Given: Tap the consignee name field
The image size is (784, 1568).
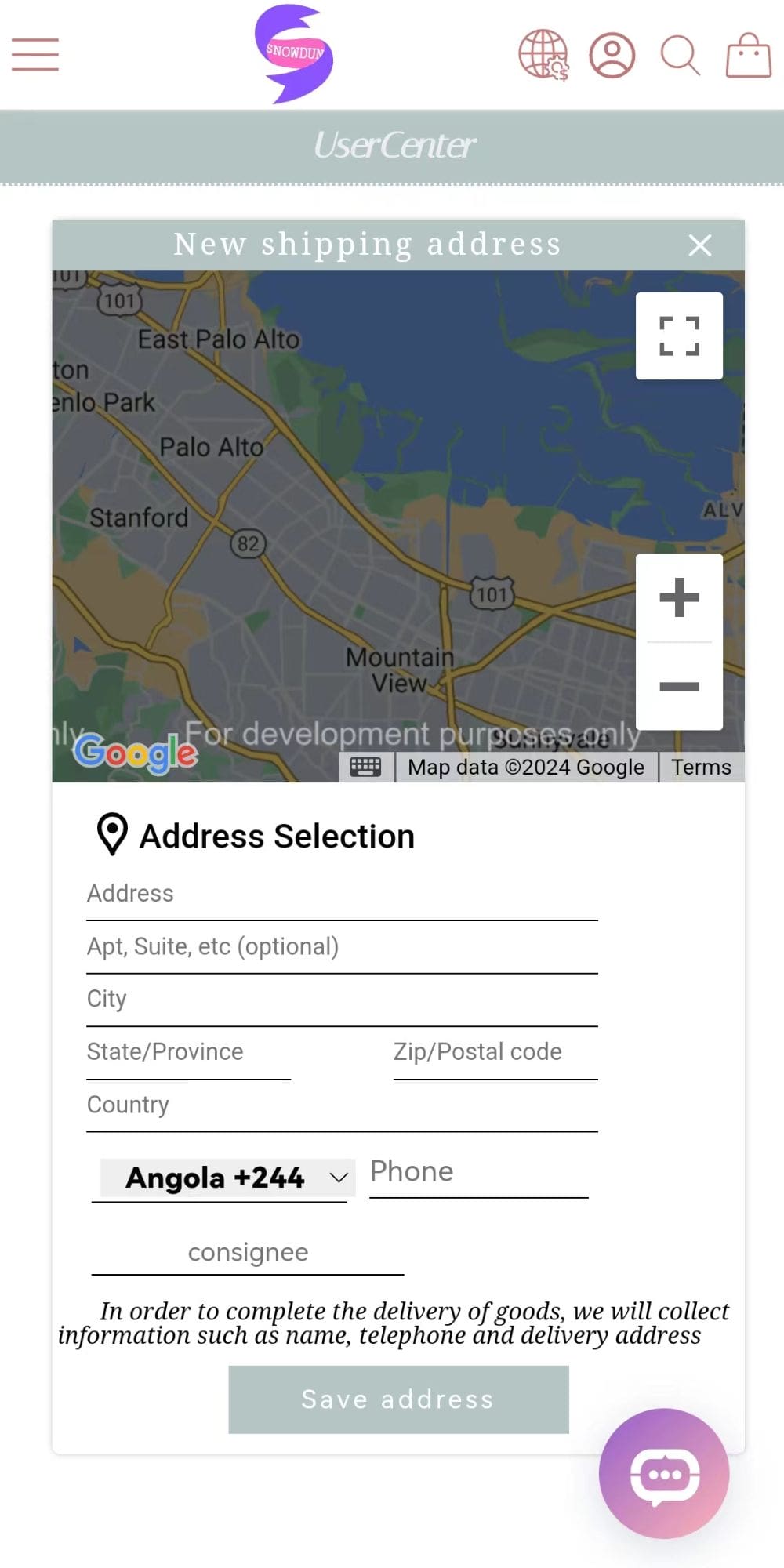Looking at the screenshot, I should coord(248,1253).
